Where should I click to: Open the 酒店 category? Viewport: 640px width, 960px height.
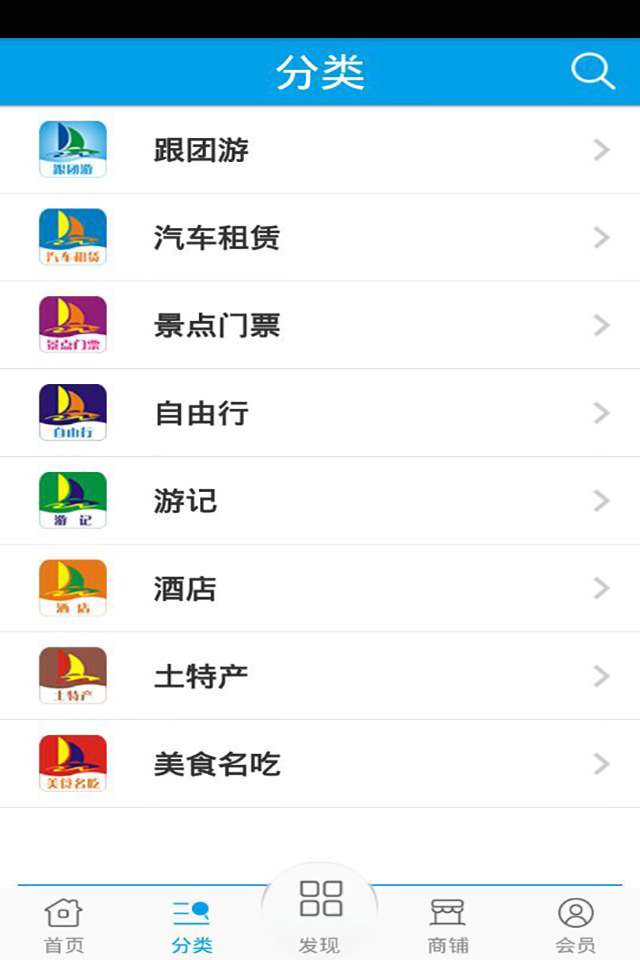pos(320,588)
